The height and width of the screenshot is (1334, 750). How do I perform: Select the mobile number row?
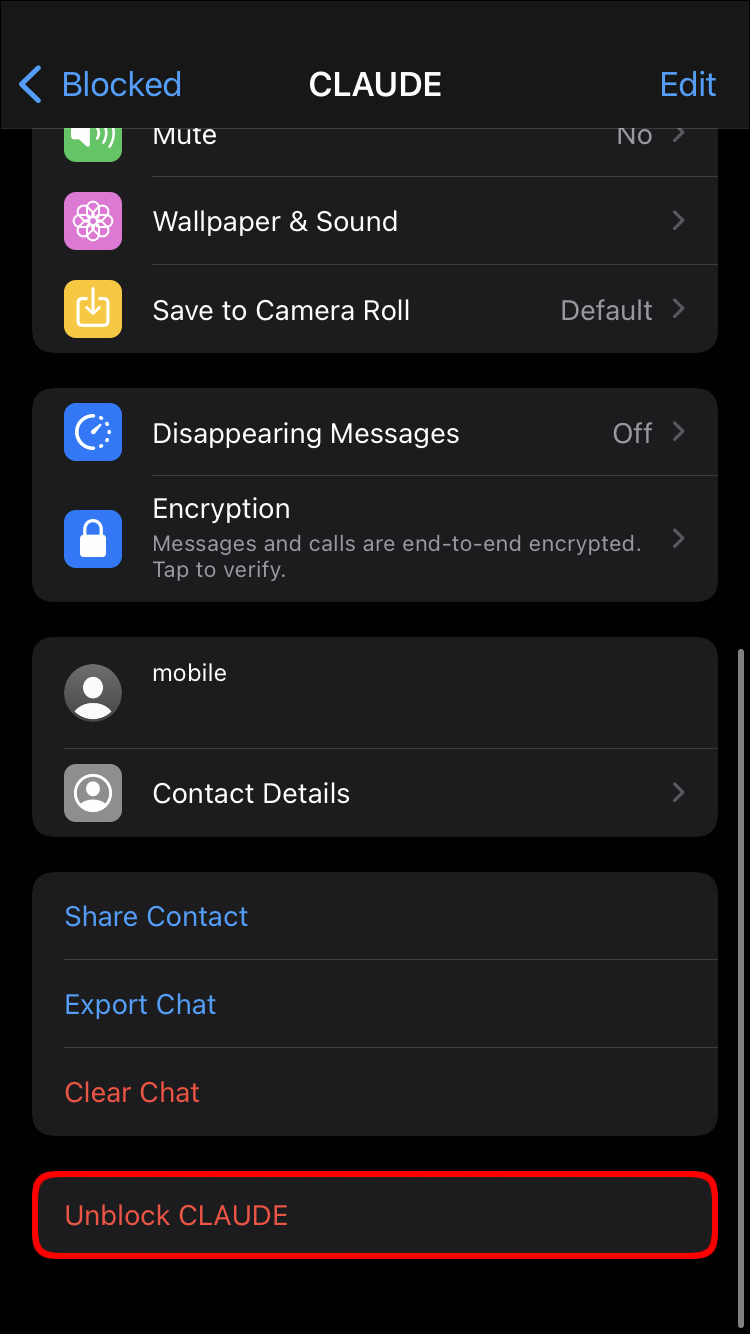click(400, 692)
